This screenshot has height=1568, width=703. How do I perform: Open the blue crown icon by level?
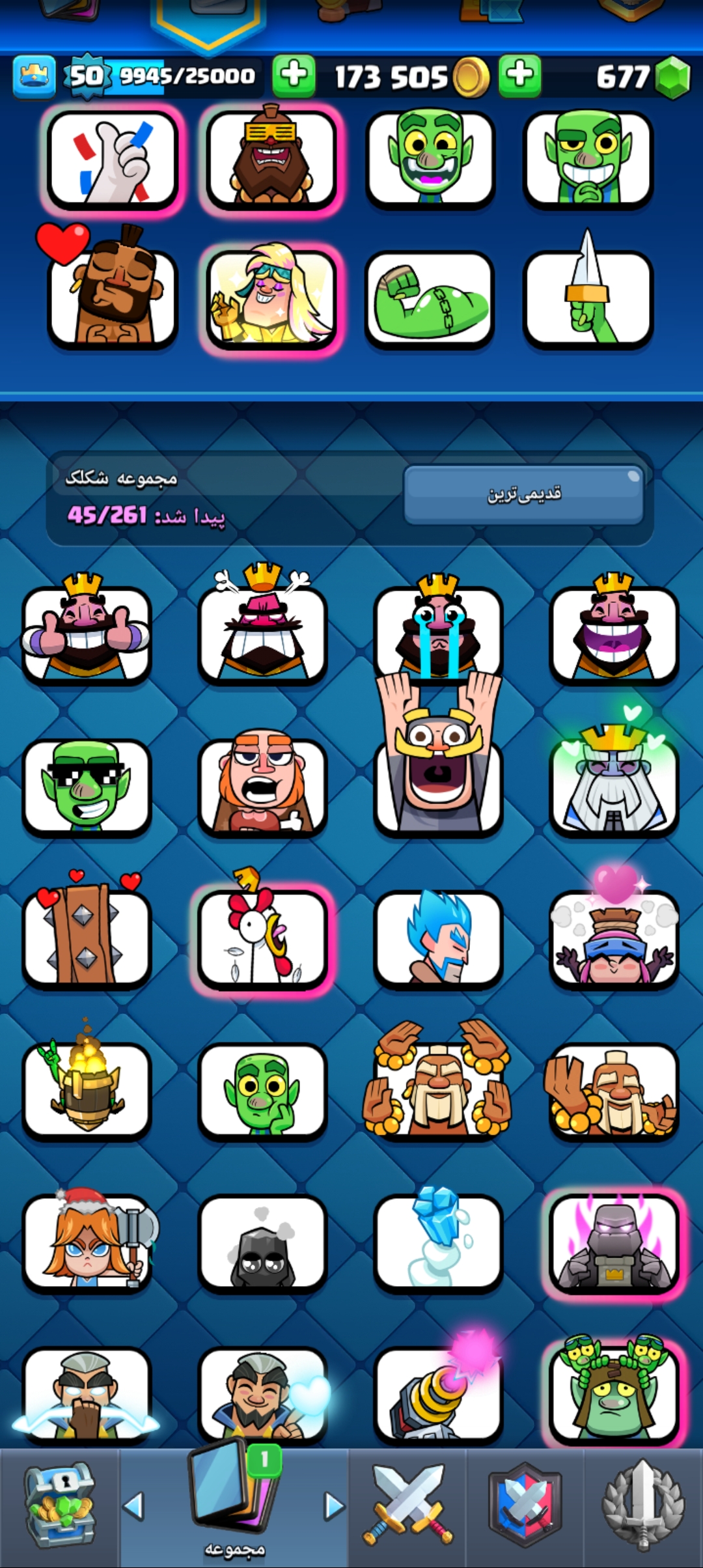click(x=34, y=77)
